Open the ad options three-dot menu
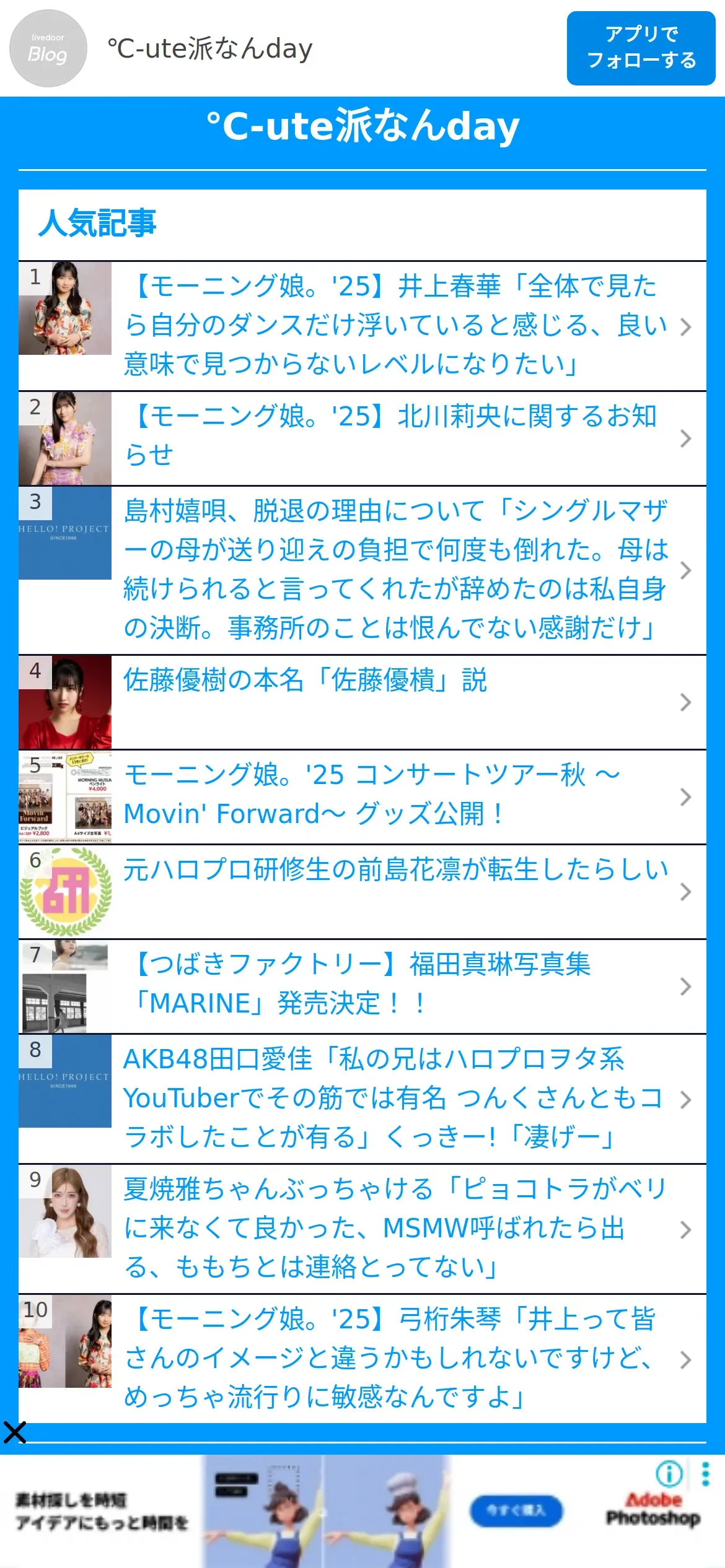Viewport: 725px width, 1568px height. (705, 1474)
